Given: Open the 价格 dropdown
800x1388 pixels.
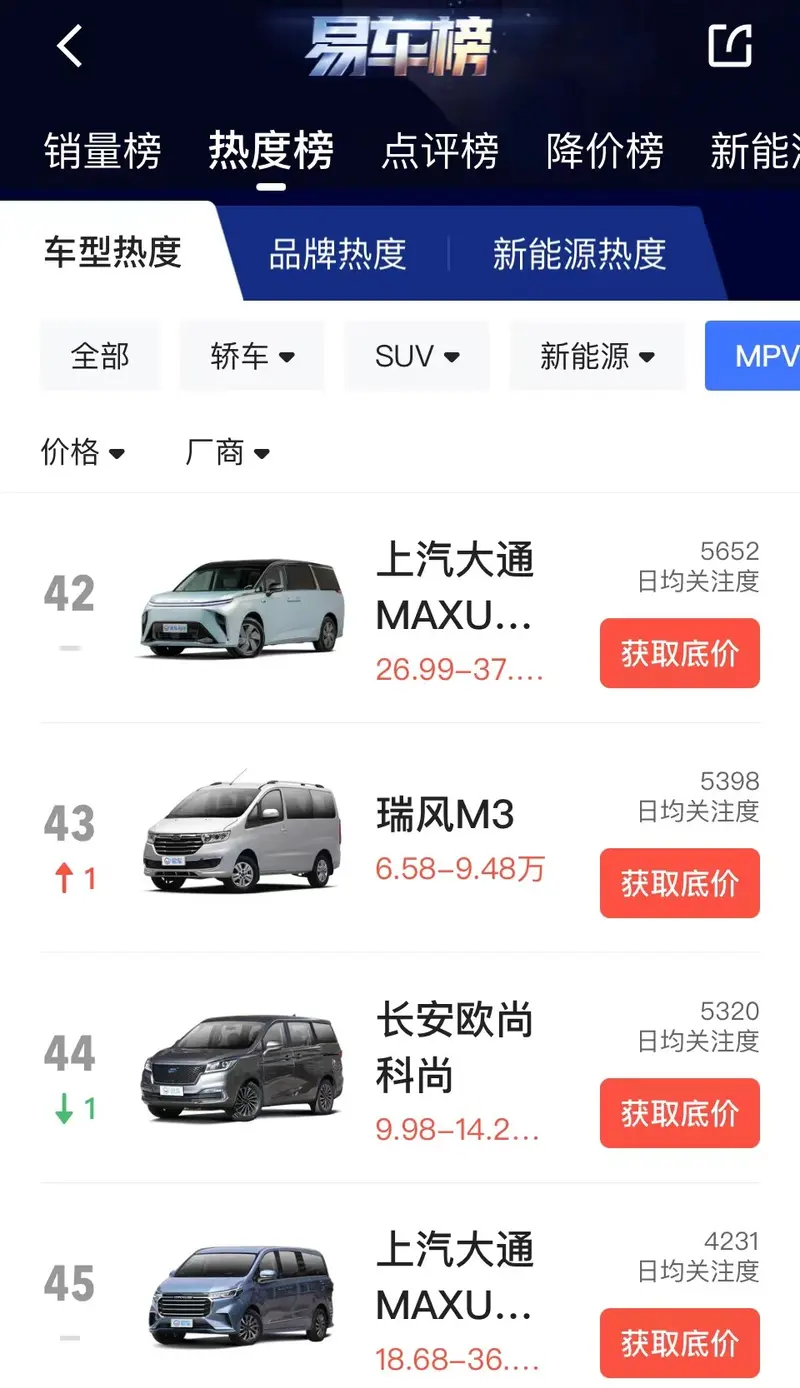Looking at the screenshot, I should tap(83, 453).
